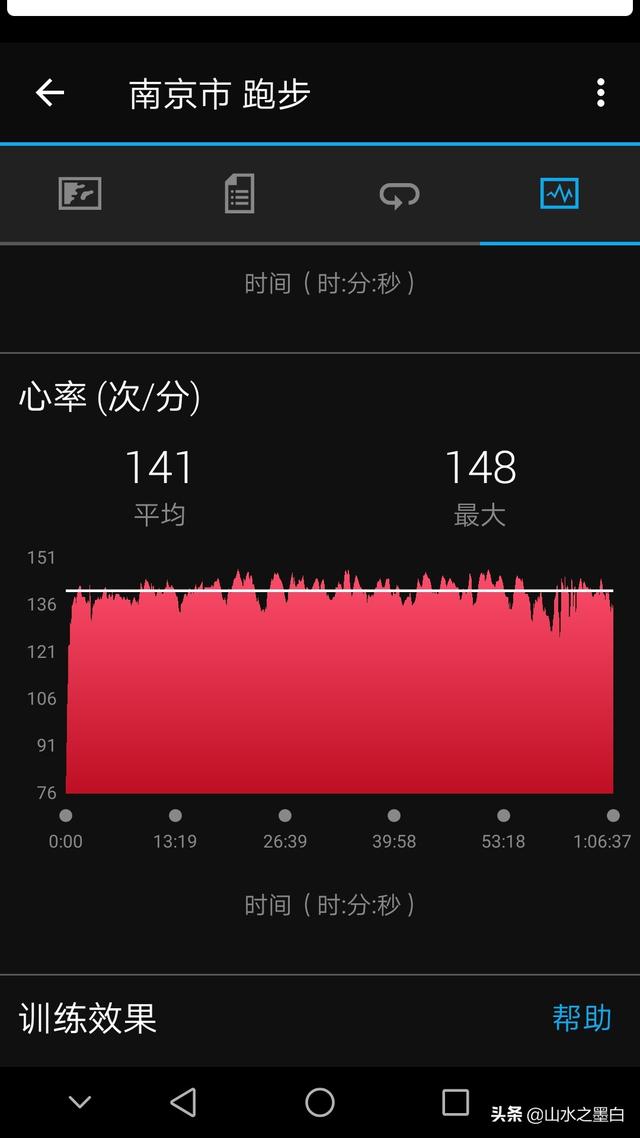Switch to the activity details list tab
The image size is (640, 1138).
click(x=239, y=193)
